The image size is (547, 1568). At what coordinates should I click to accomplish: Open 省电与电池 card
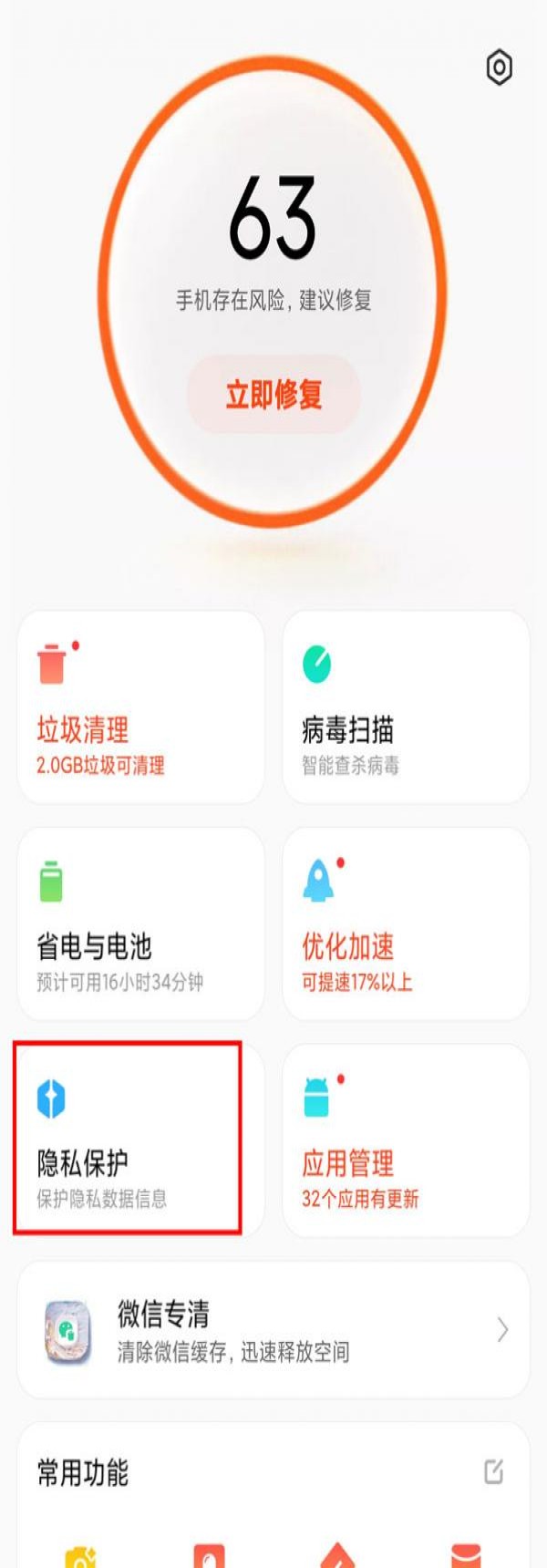pos(140,923)
